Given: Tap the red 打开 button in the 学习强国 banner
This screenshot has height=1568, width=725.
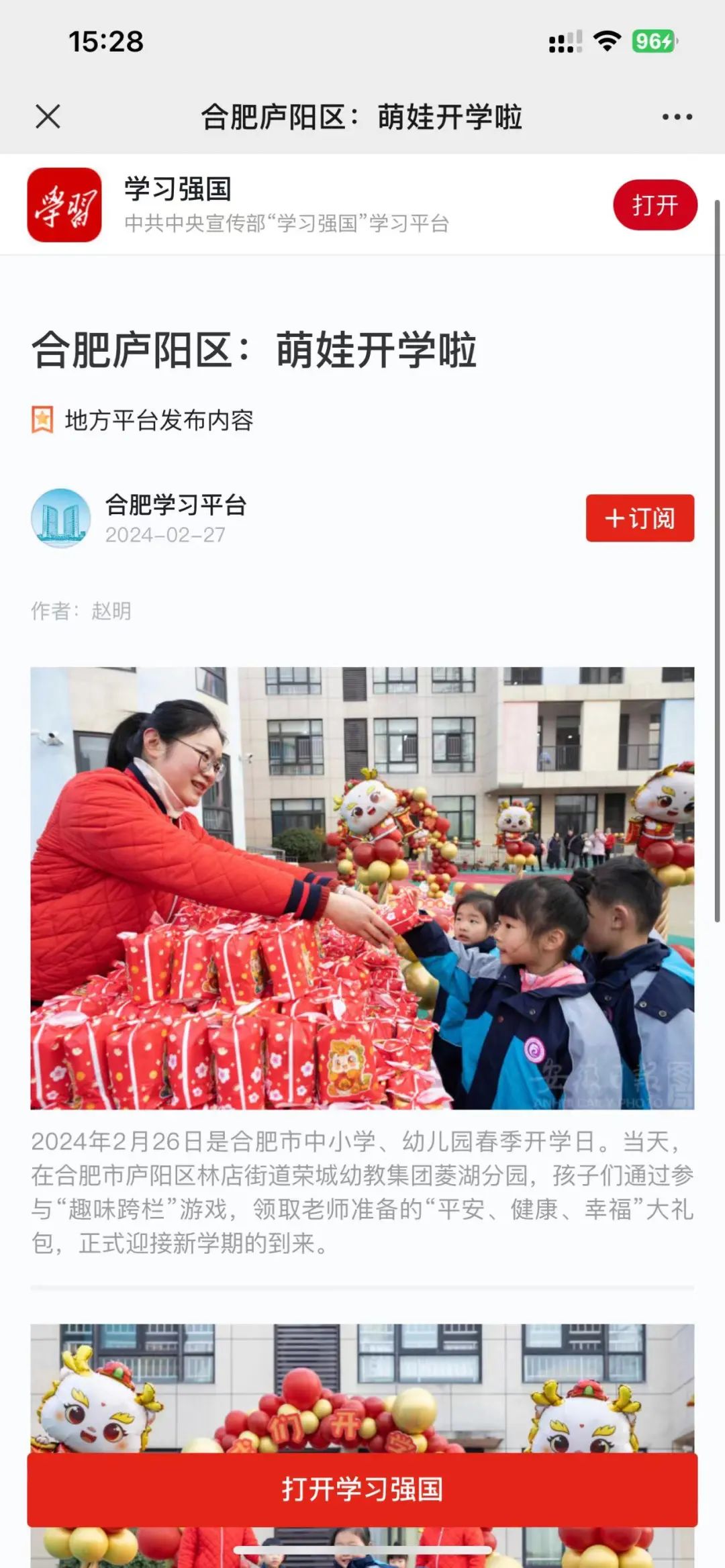Looking at the screenshot, I should [x=655, y=205].
